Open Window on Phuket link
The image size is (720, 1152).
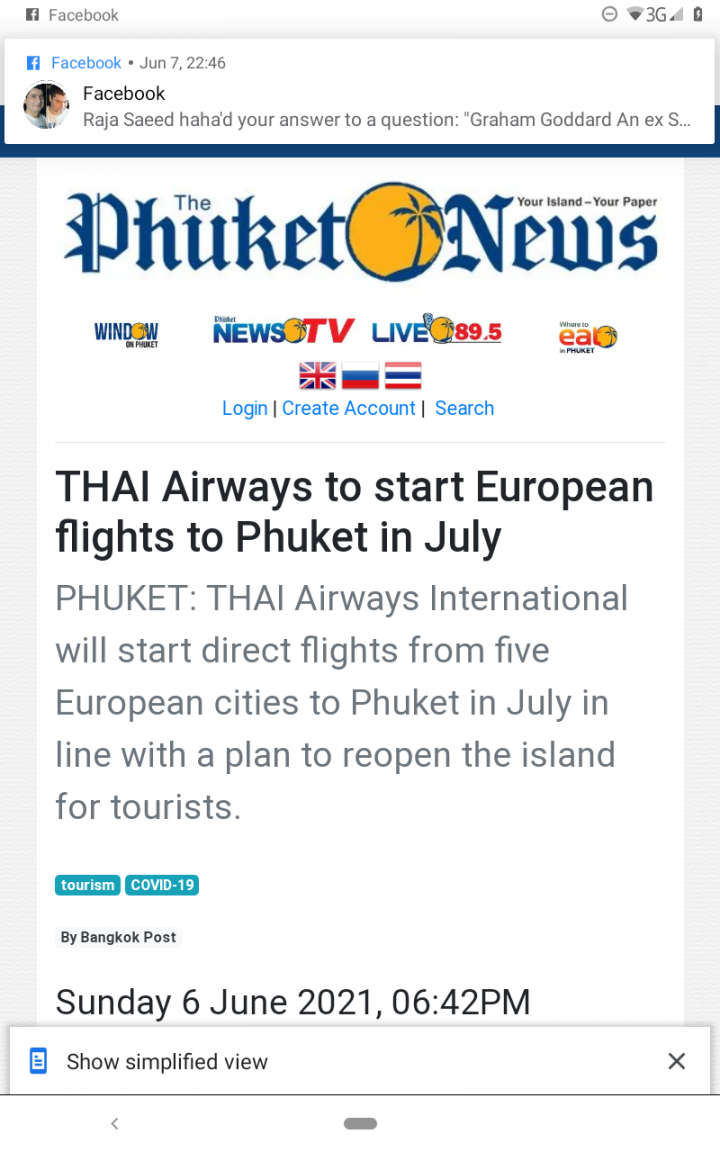coord(126,333)
